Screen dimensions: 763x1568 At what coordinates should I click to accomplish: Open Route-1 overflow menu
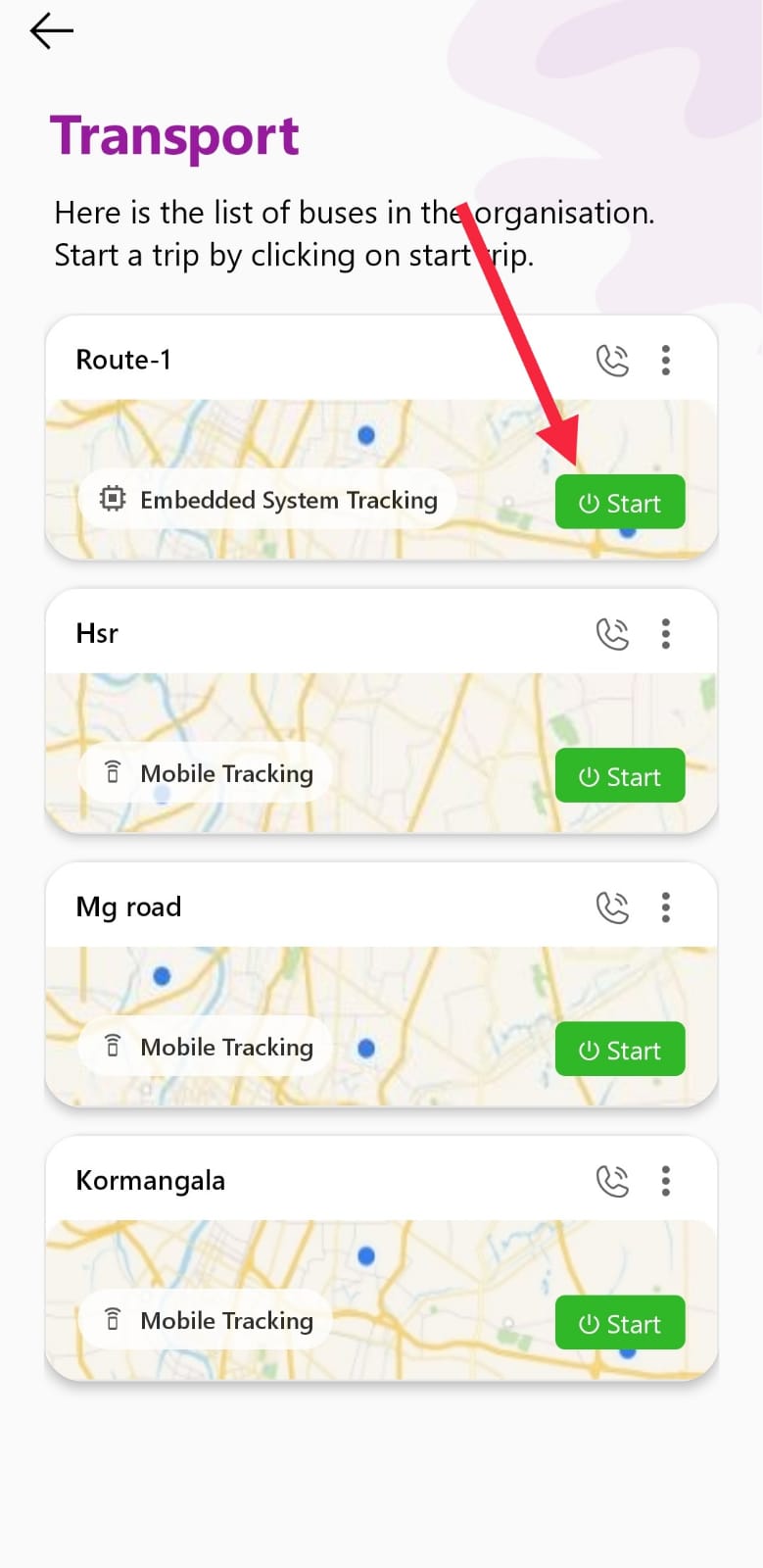coord(666,361)
